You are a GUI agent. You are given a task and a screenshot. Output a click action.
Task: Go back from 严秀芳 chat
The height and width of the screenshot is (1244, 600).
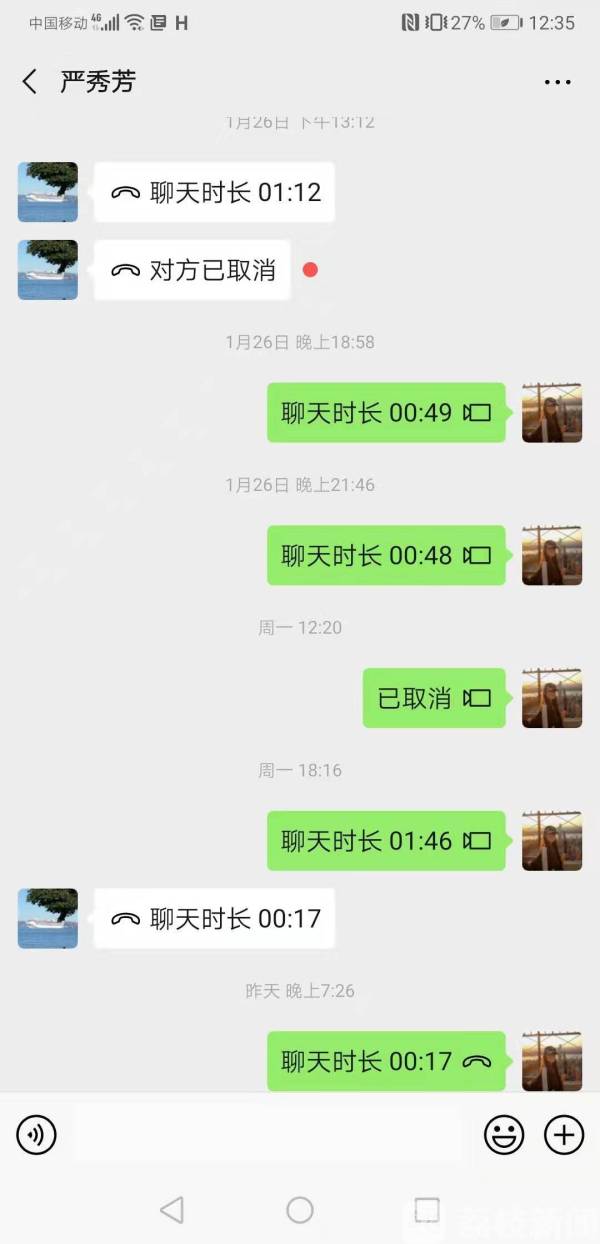pos(30,82)
